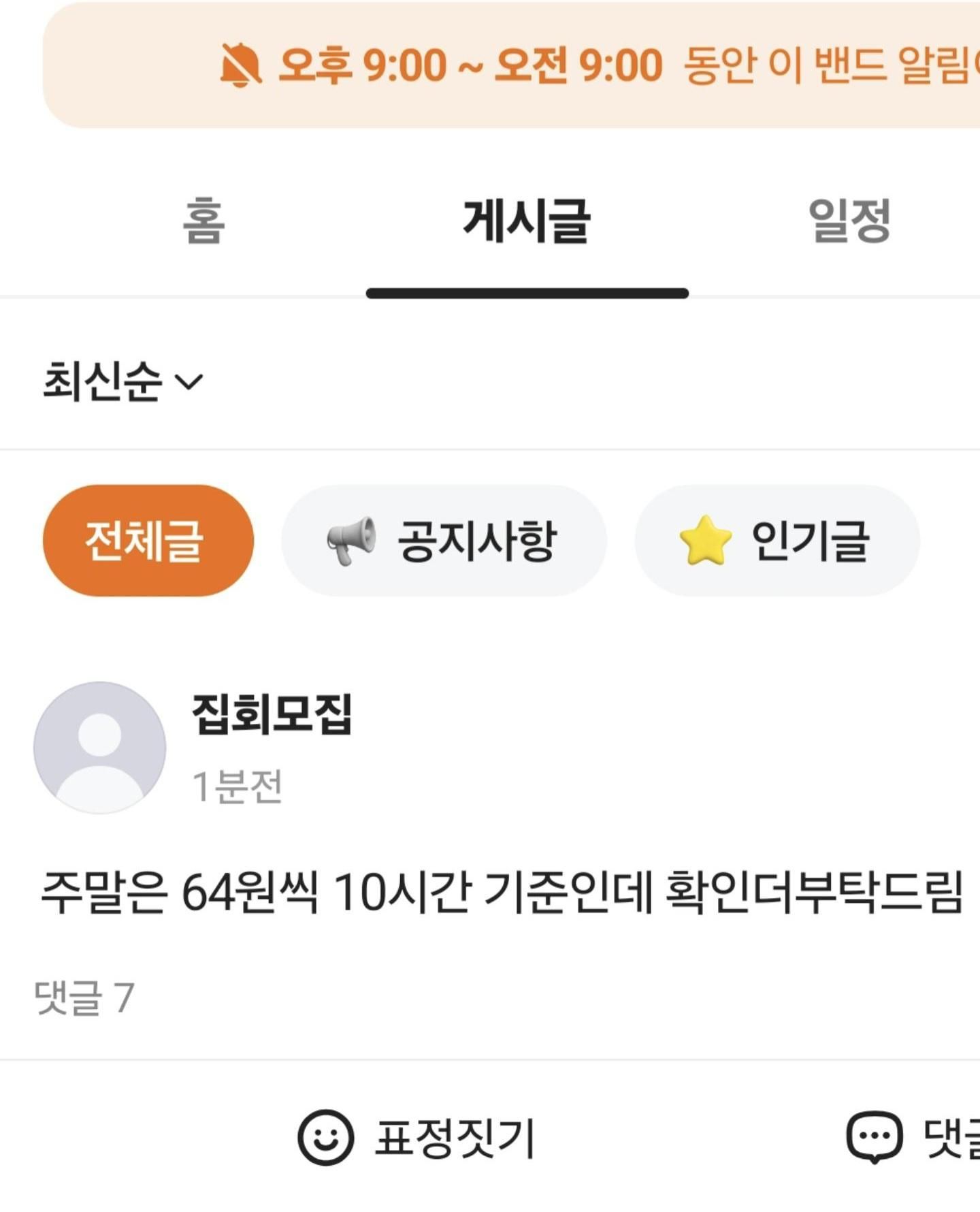Open the 일정 tab

point(849,221)
